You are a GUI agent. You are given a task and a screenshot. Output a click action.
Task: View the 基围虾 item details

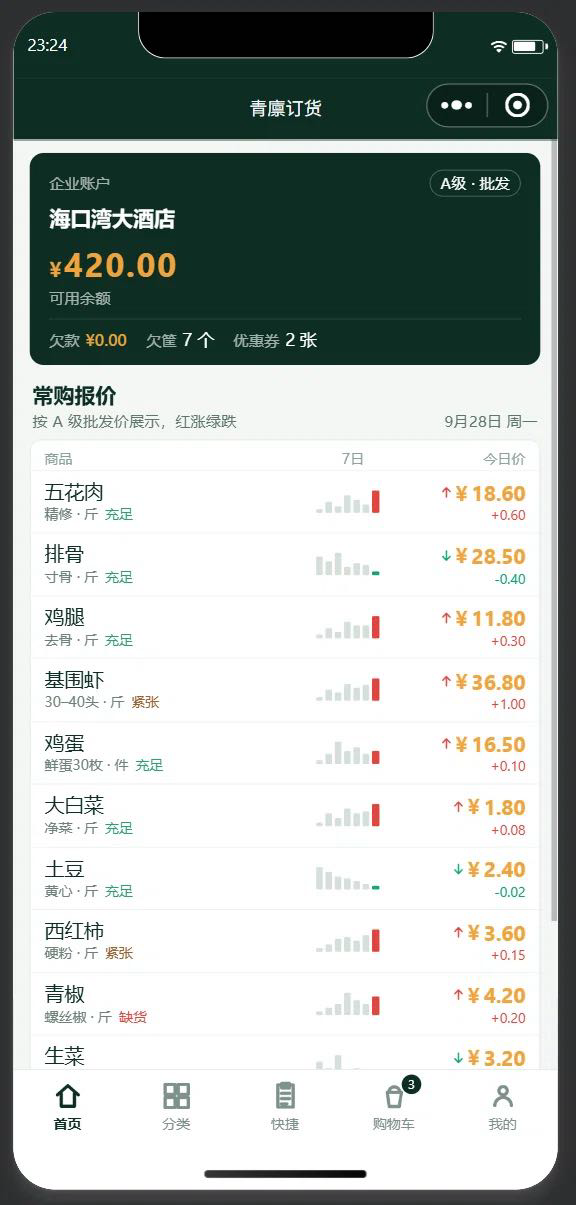click(285, 691)
